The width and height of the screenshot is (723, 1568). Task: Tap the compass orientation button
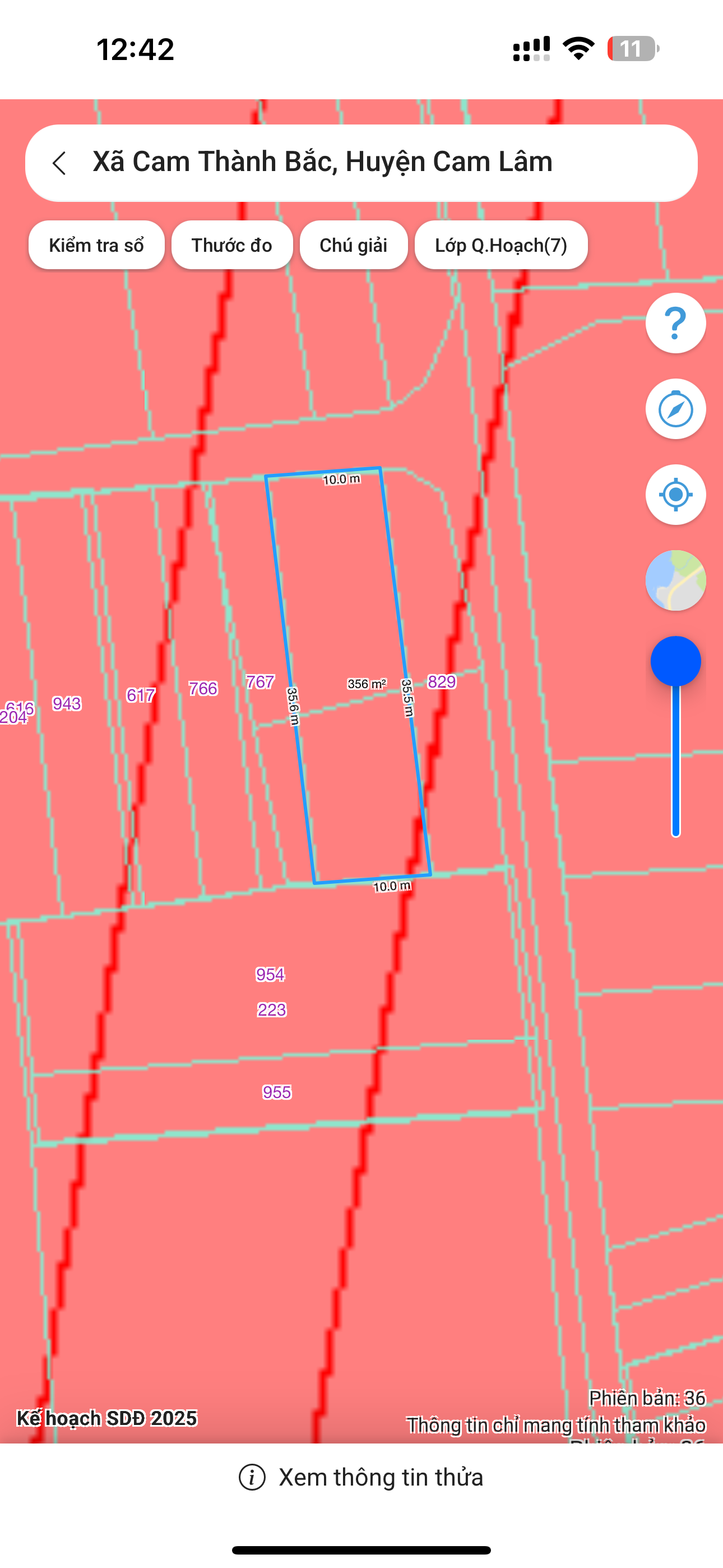[x=675, y=409]
